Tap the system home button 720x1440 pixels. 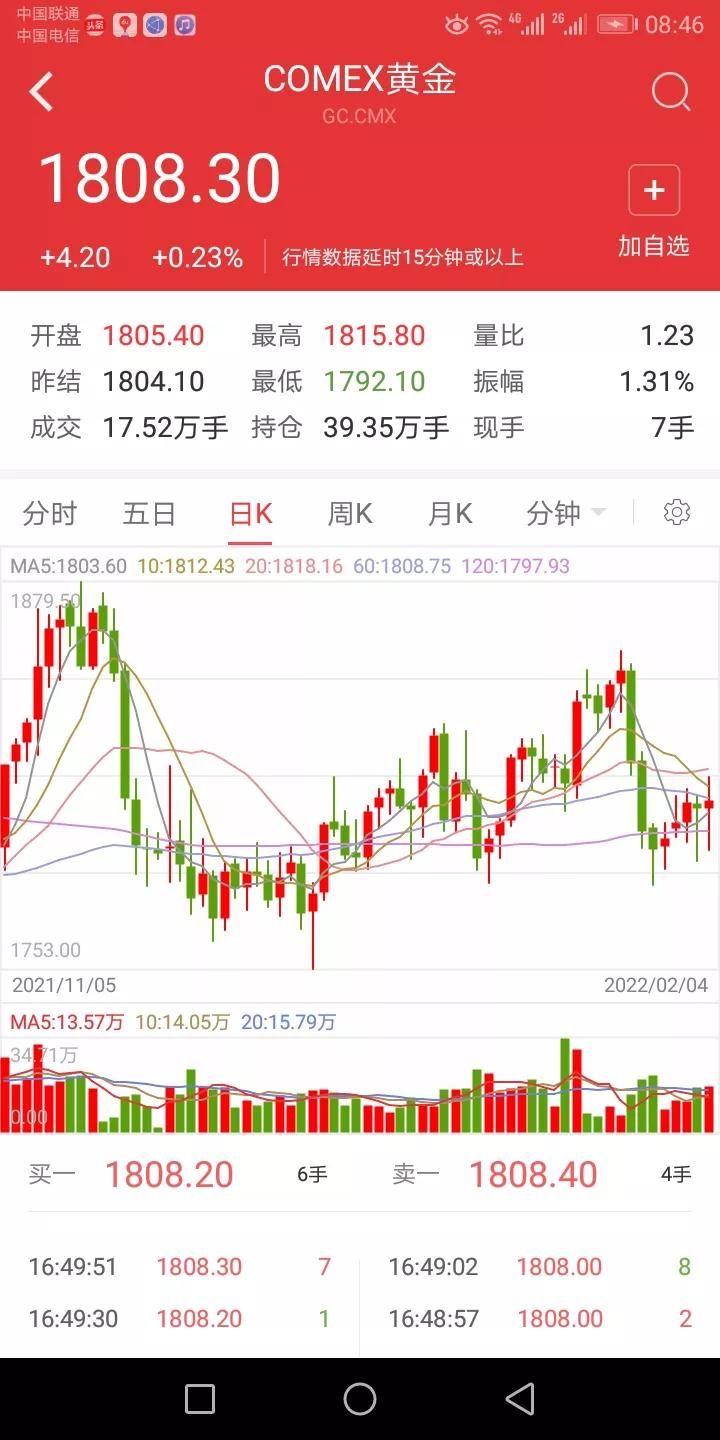pyautogui.click(x=360, y=1399)
